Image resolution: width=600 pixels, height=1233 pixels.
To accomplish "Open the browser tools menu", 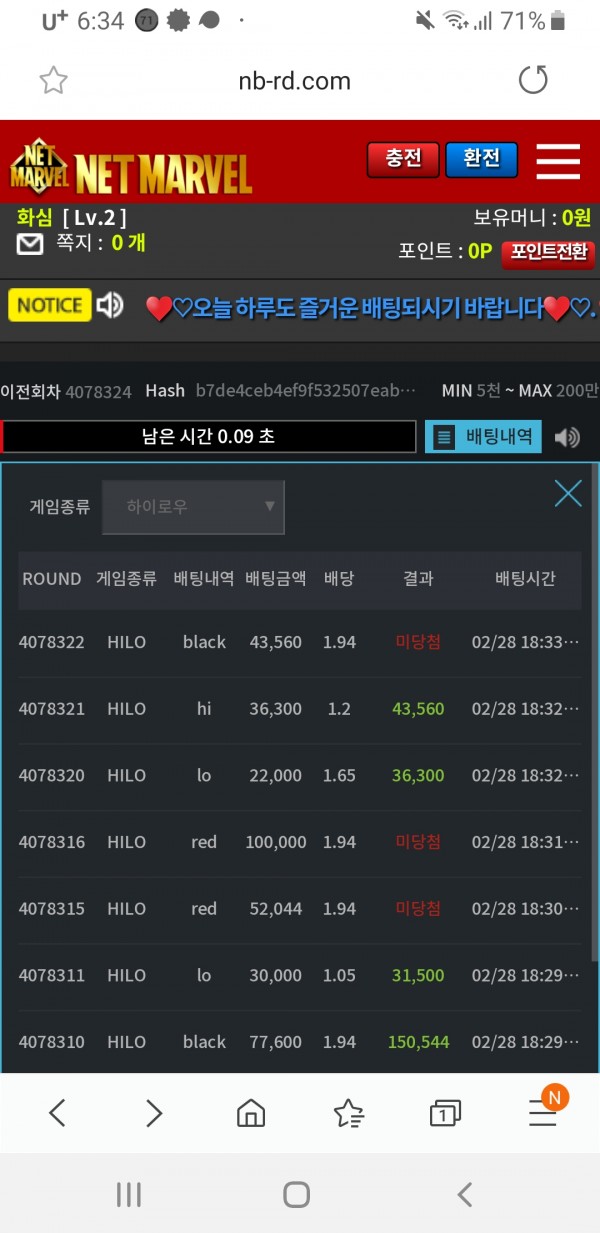I will tap(543, 1113).
